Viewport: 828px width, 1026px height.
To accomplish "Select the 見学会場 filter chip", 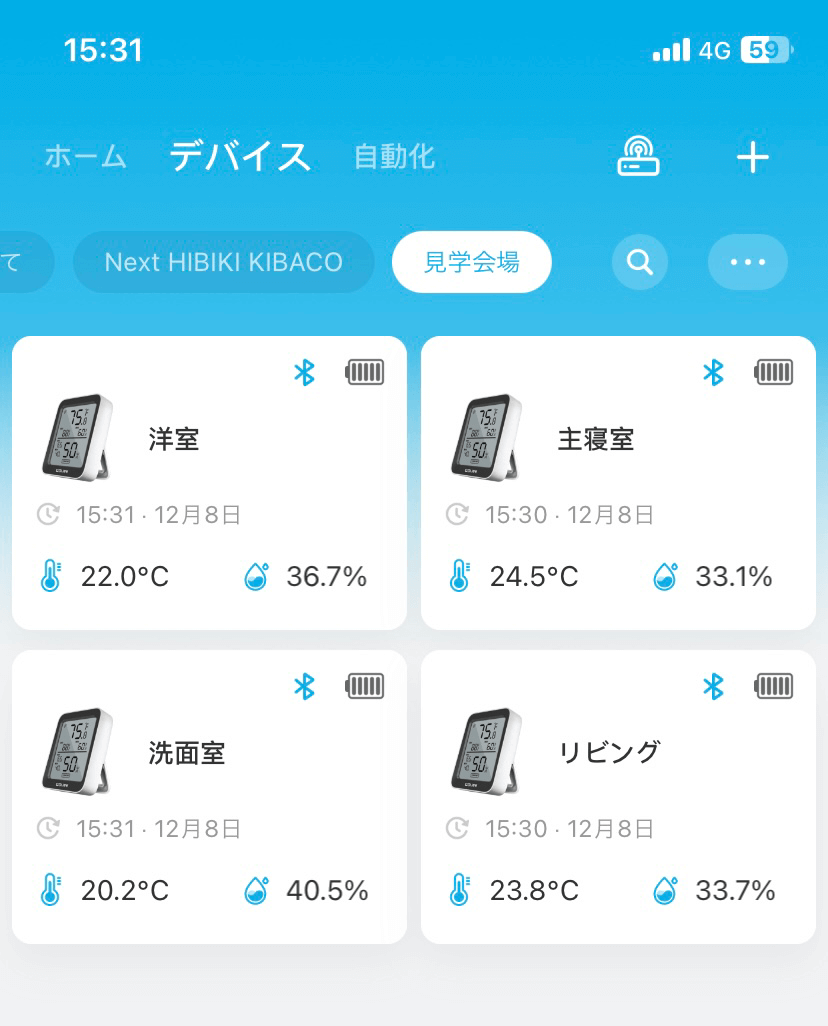I will (470, 262).
